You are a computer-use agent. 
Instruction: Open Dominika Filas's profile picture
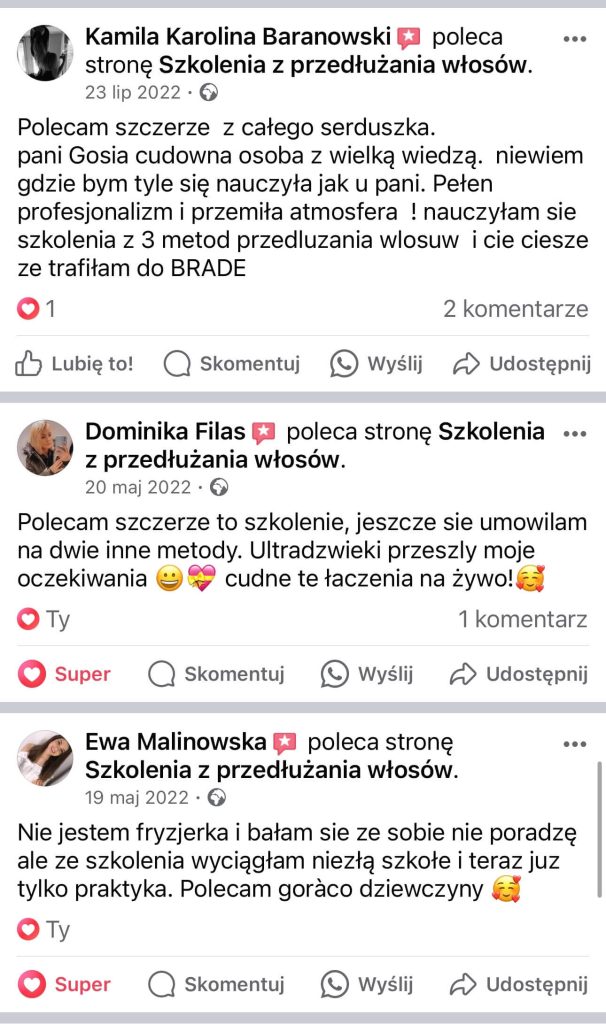[x=45, y=447]
